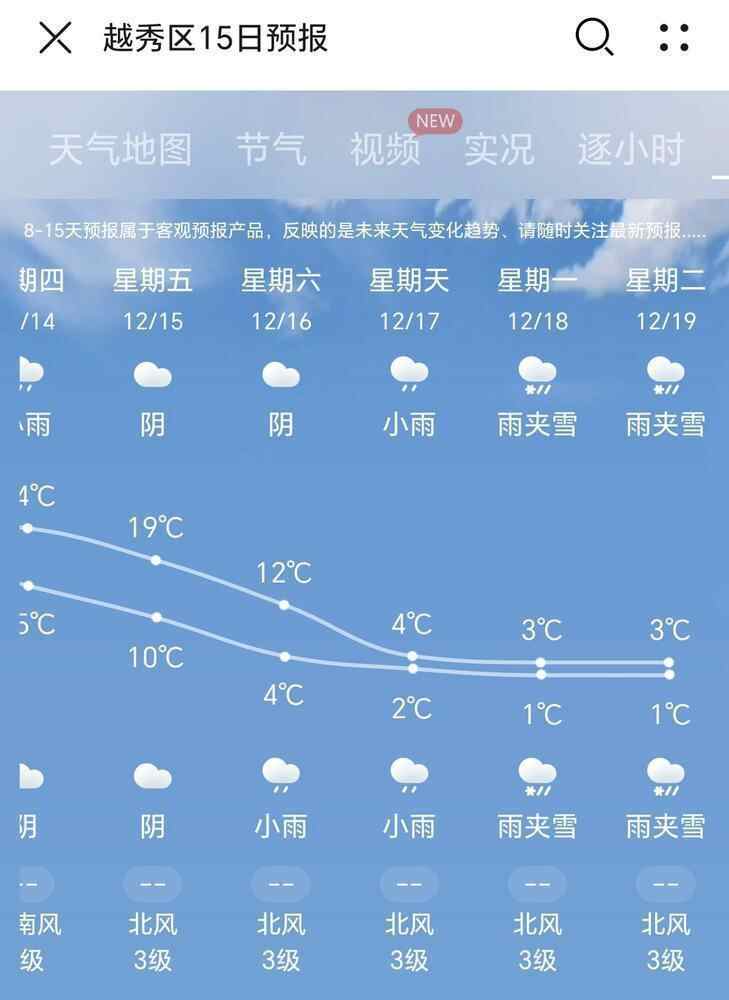Switch to the 实况 tab
This screenshot has width=729, height=1000.
click(499, 150)
